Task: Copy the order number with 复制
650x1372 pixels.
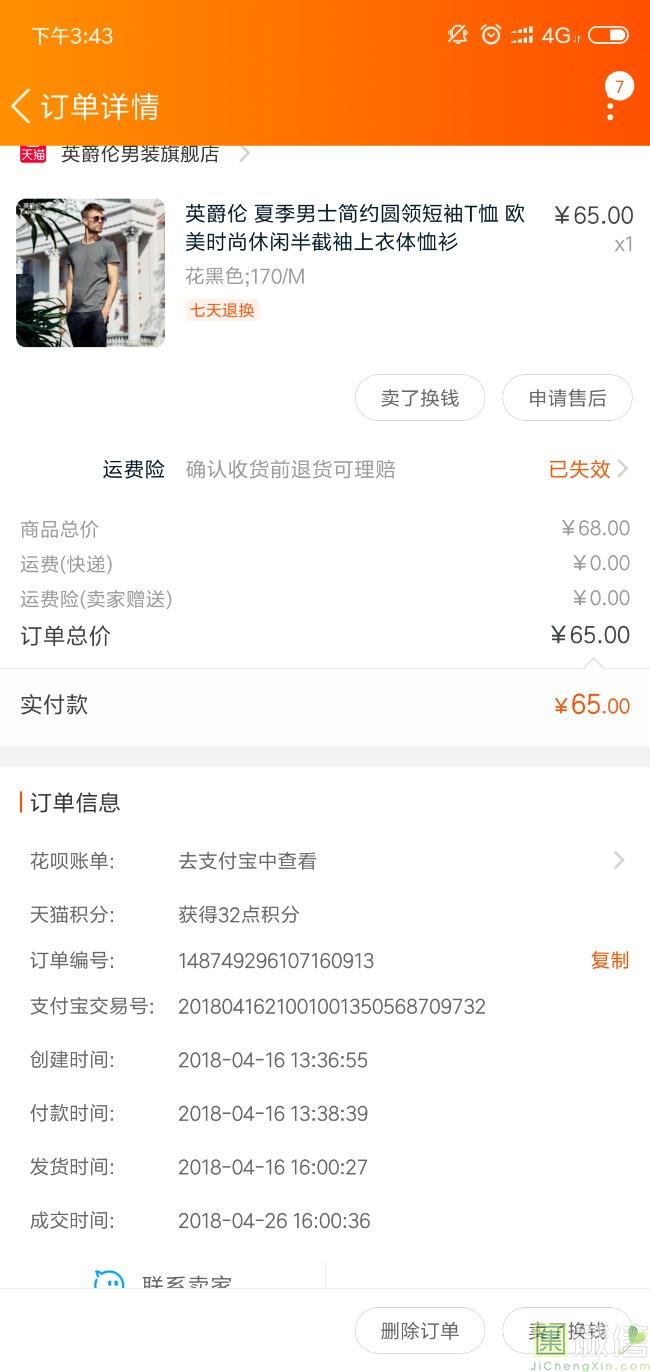Action: click(x=610, y=961)
